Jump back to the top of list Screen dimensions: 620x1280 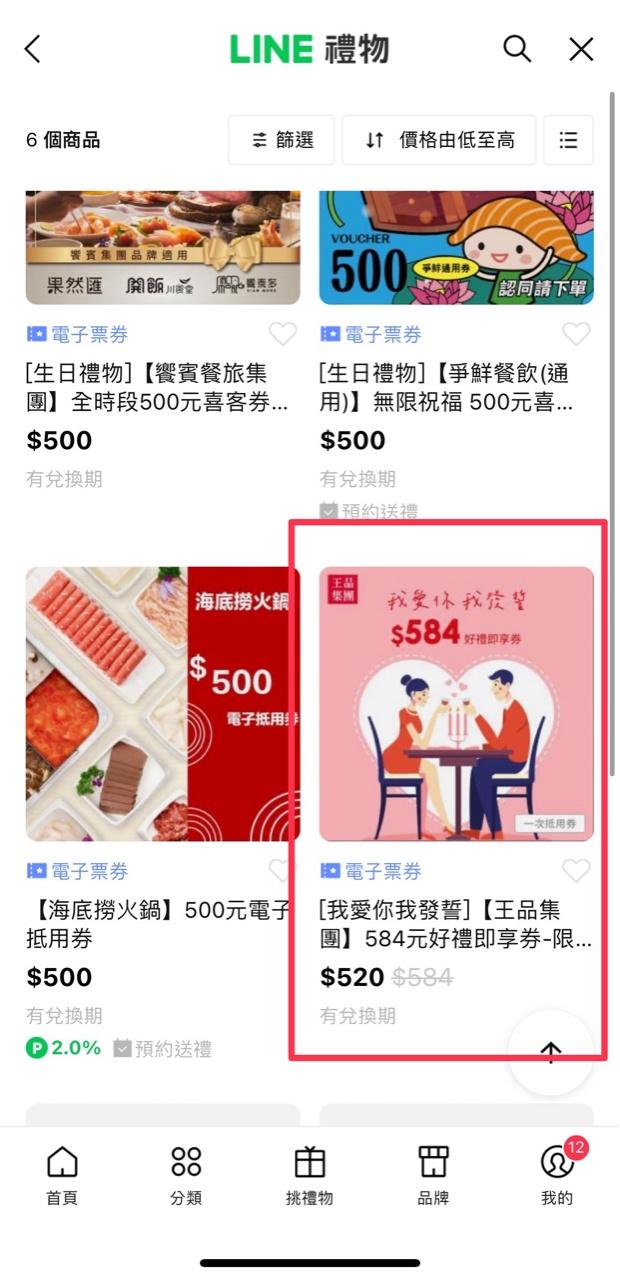(551, 1052)
